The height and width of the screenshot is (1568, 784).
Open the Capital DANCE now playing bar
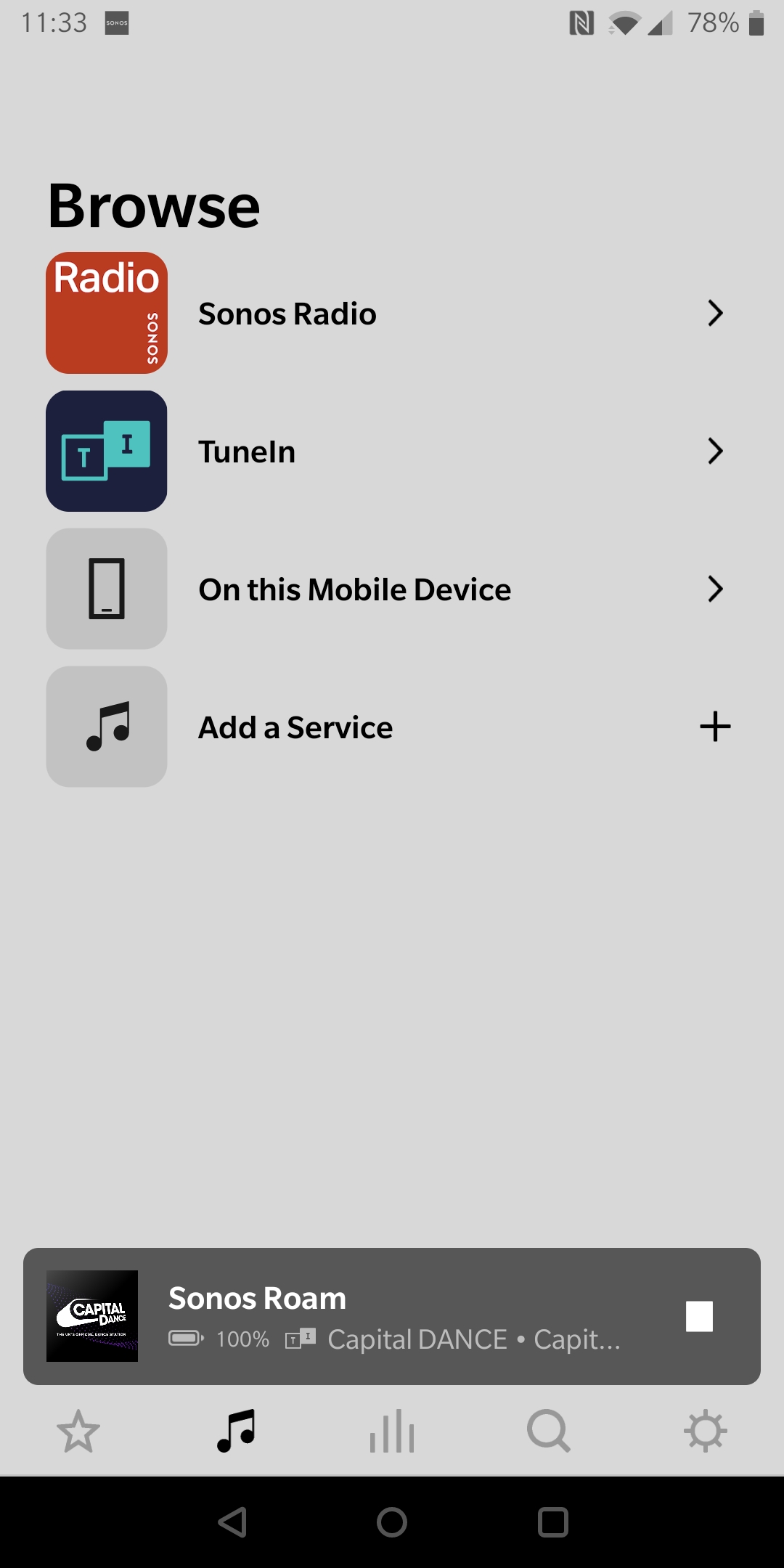click(x=392, y=1316)
